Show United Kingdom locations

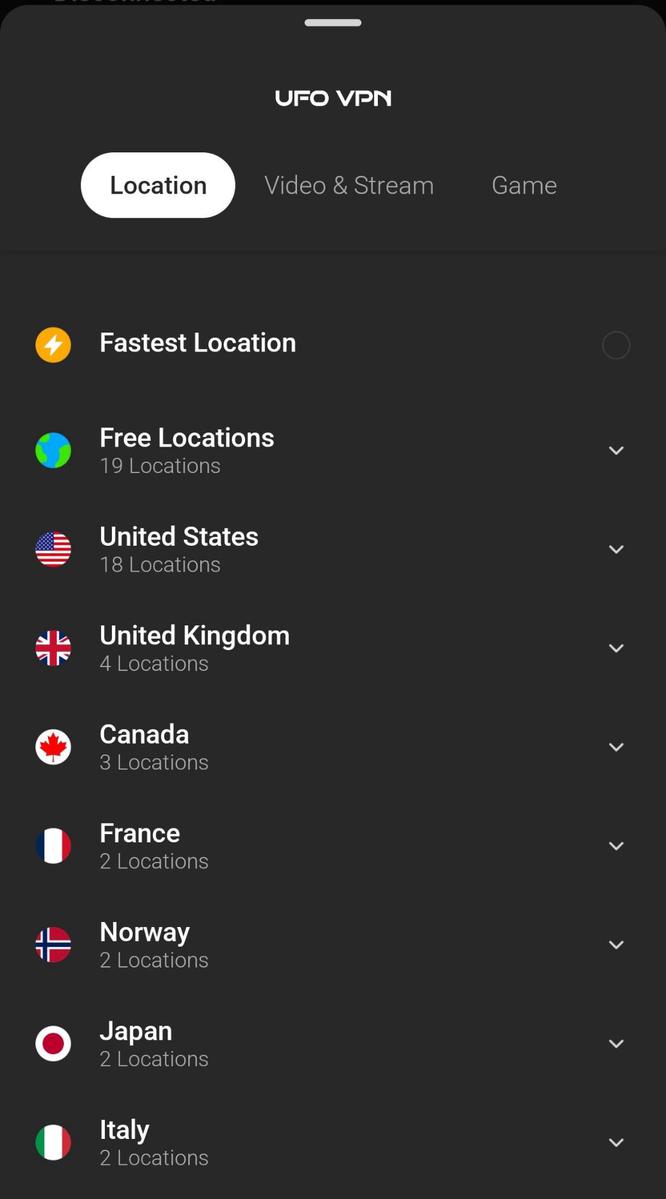[x=616, y=649]
